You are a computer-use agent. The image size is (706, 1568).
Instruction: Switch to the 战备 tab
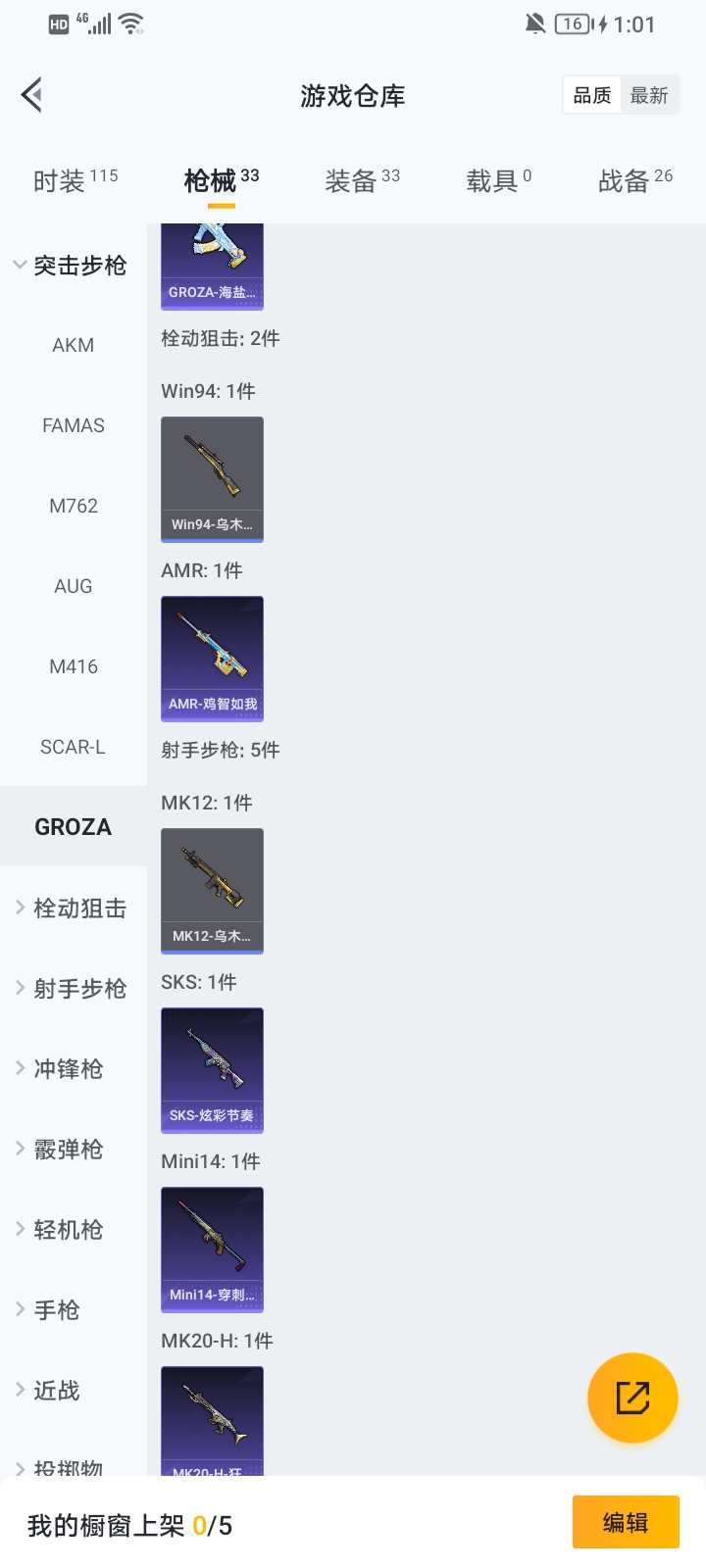tap(634, 180)
